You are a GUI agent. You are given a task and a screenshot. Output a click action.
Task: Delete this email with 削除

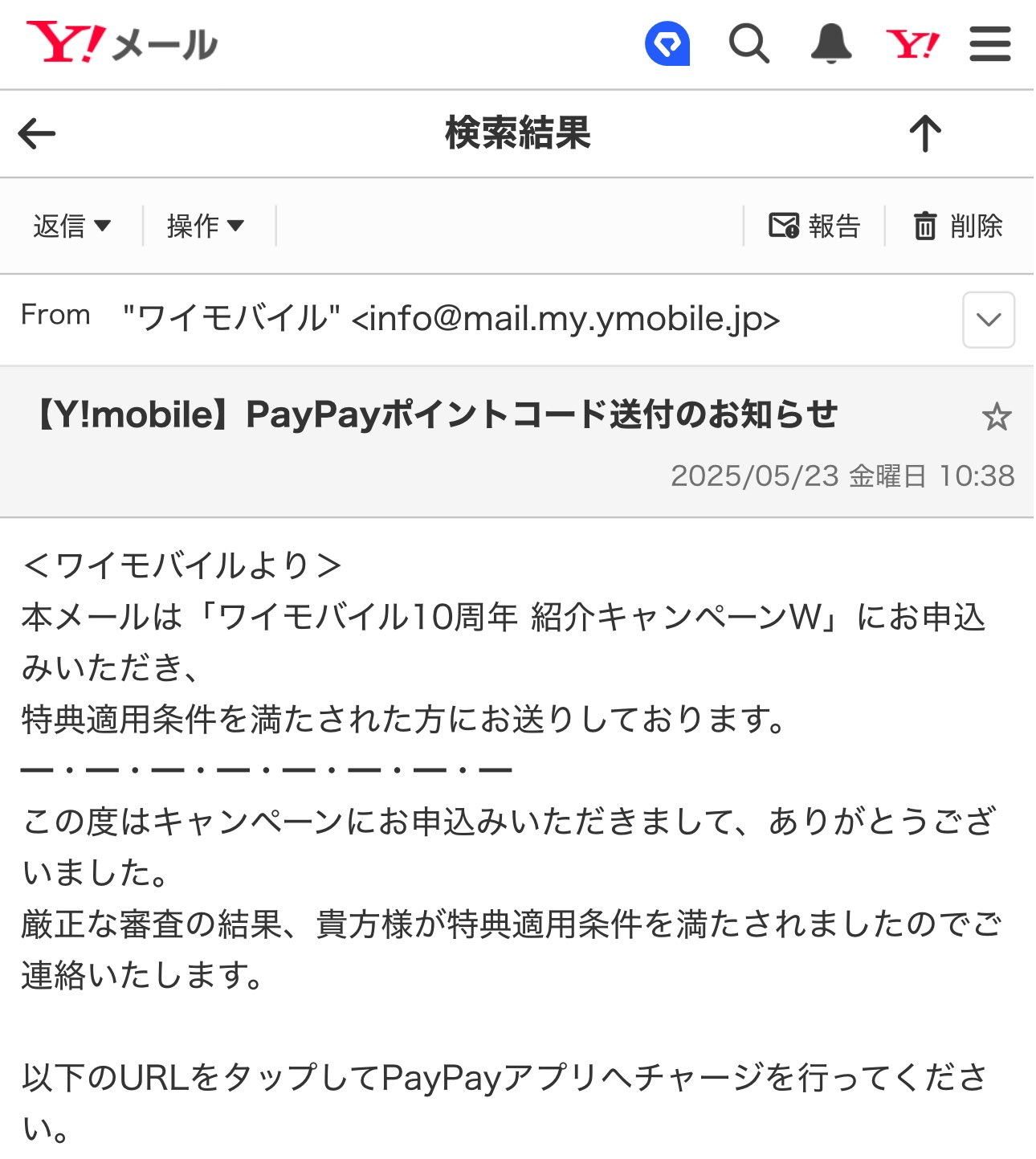point(958,226)
